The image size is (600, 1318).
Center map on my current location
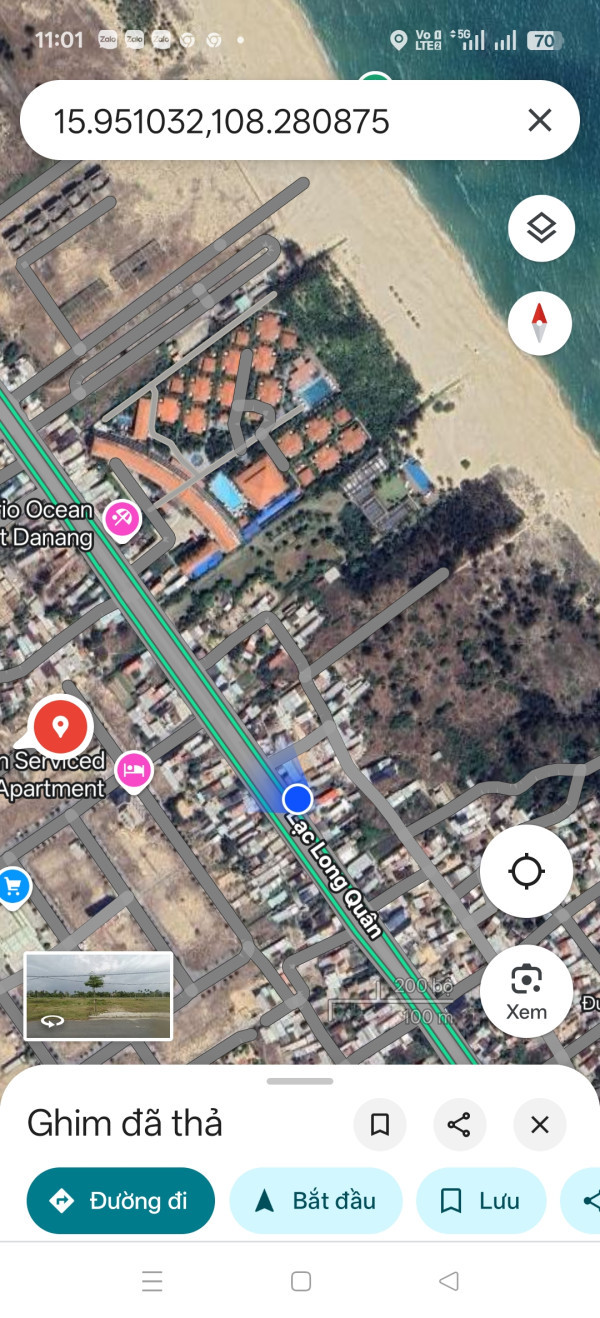pos(526,871)
